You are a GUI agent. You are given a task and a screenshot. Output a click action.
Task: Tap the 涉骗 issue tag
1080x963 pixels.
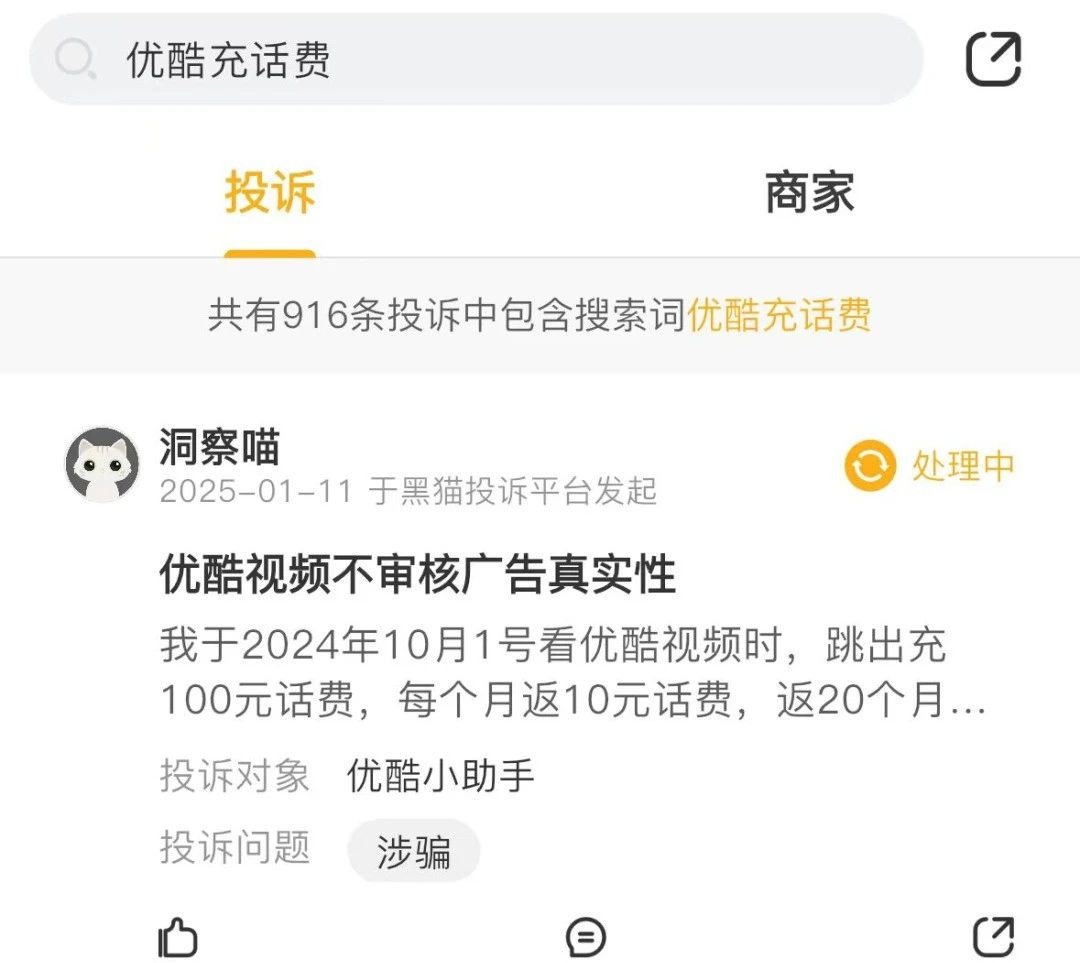(413, 852)
